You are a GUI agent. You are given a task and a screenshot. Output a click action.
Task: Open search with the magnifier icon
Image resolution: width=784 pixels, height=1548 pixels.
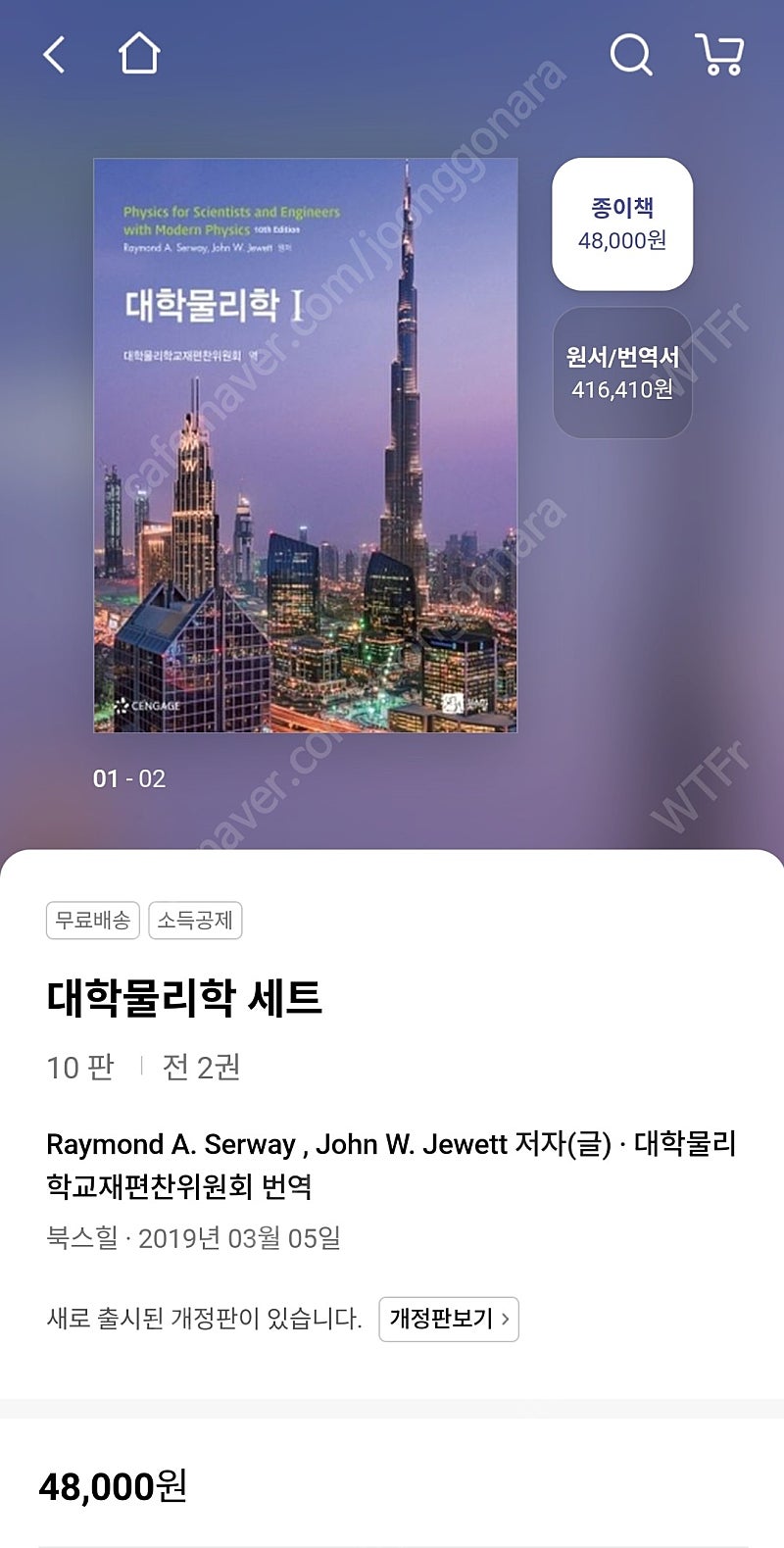point(631,54)
